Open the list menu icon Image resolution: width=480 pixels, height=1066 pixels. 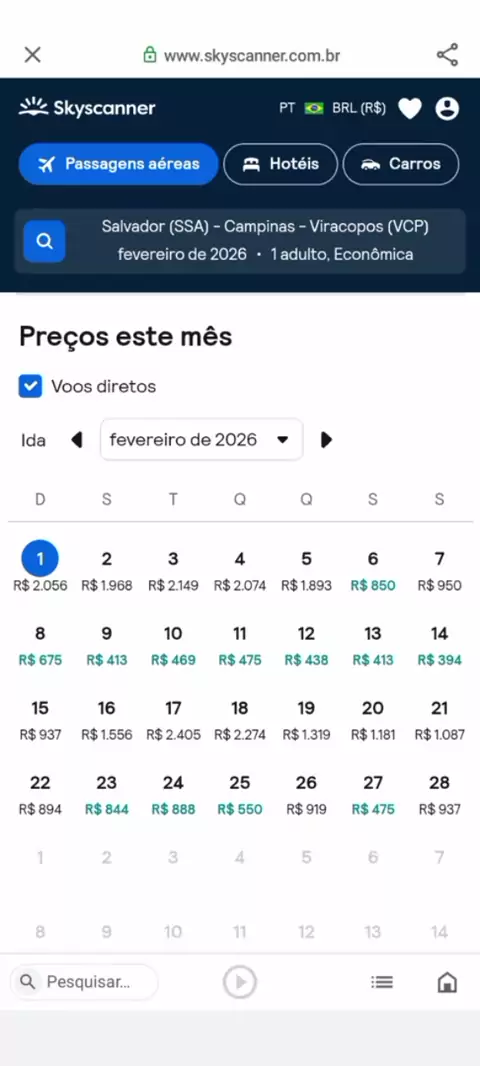coord(381,982)
